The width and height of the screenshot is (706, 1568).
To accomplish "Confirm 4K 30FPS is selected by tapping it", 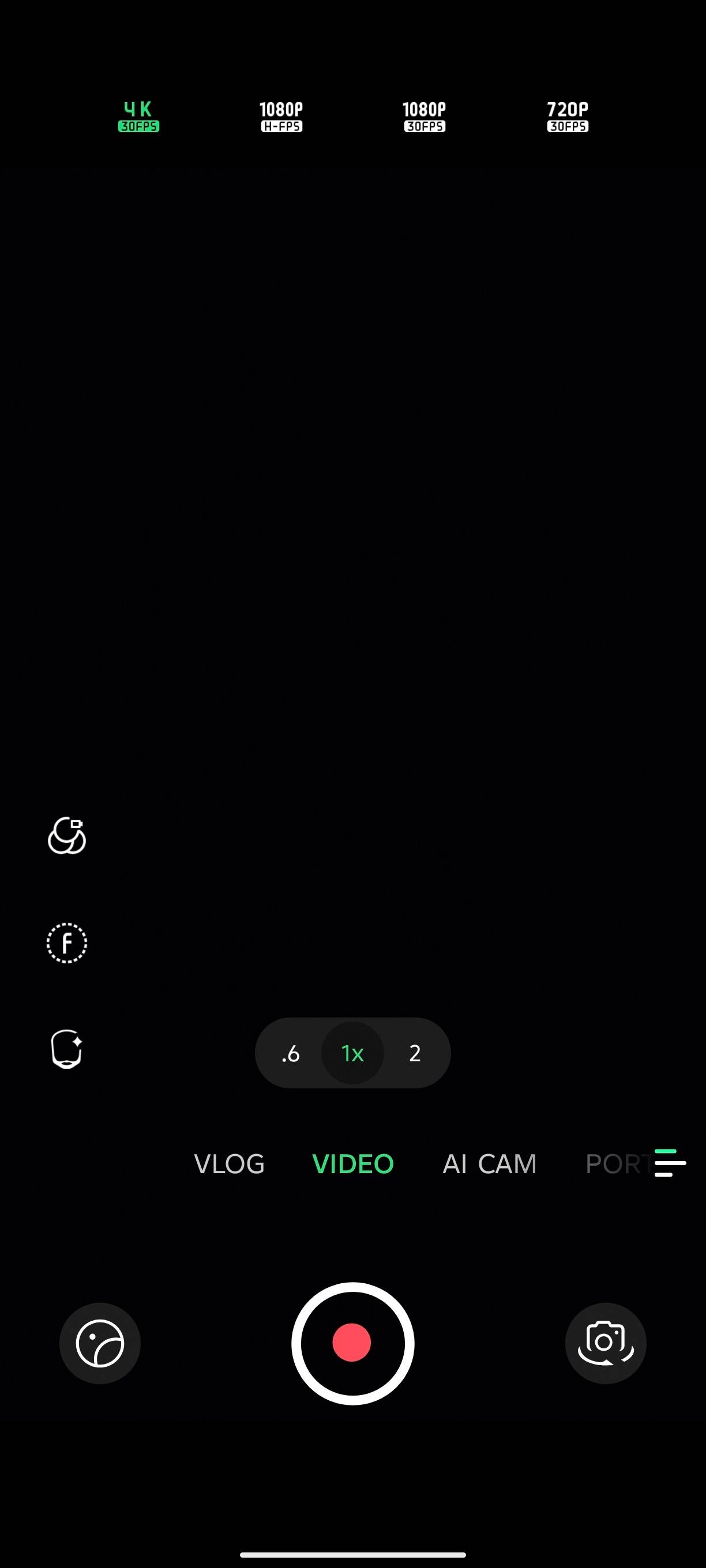I will [x=139, y=117].
